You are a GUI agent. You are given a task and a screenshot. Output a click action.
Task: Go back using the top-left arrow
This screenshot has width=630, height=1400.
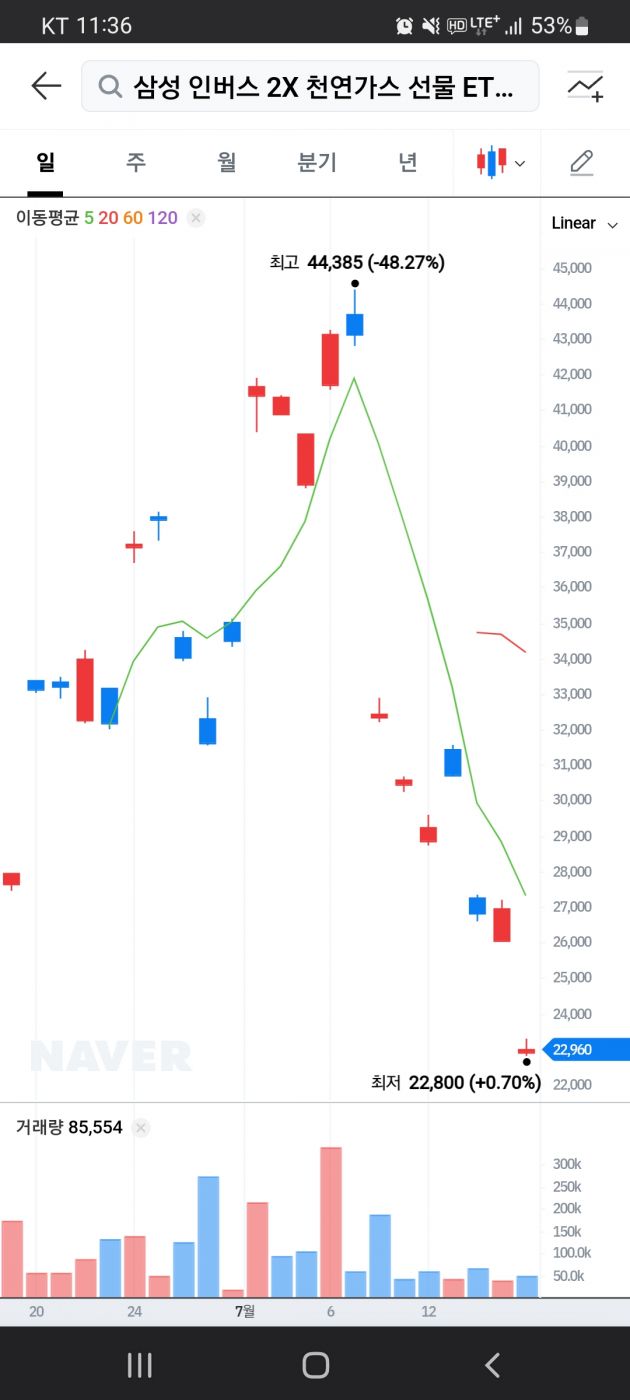(x=46, y=87)
